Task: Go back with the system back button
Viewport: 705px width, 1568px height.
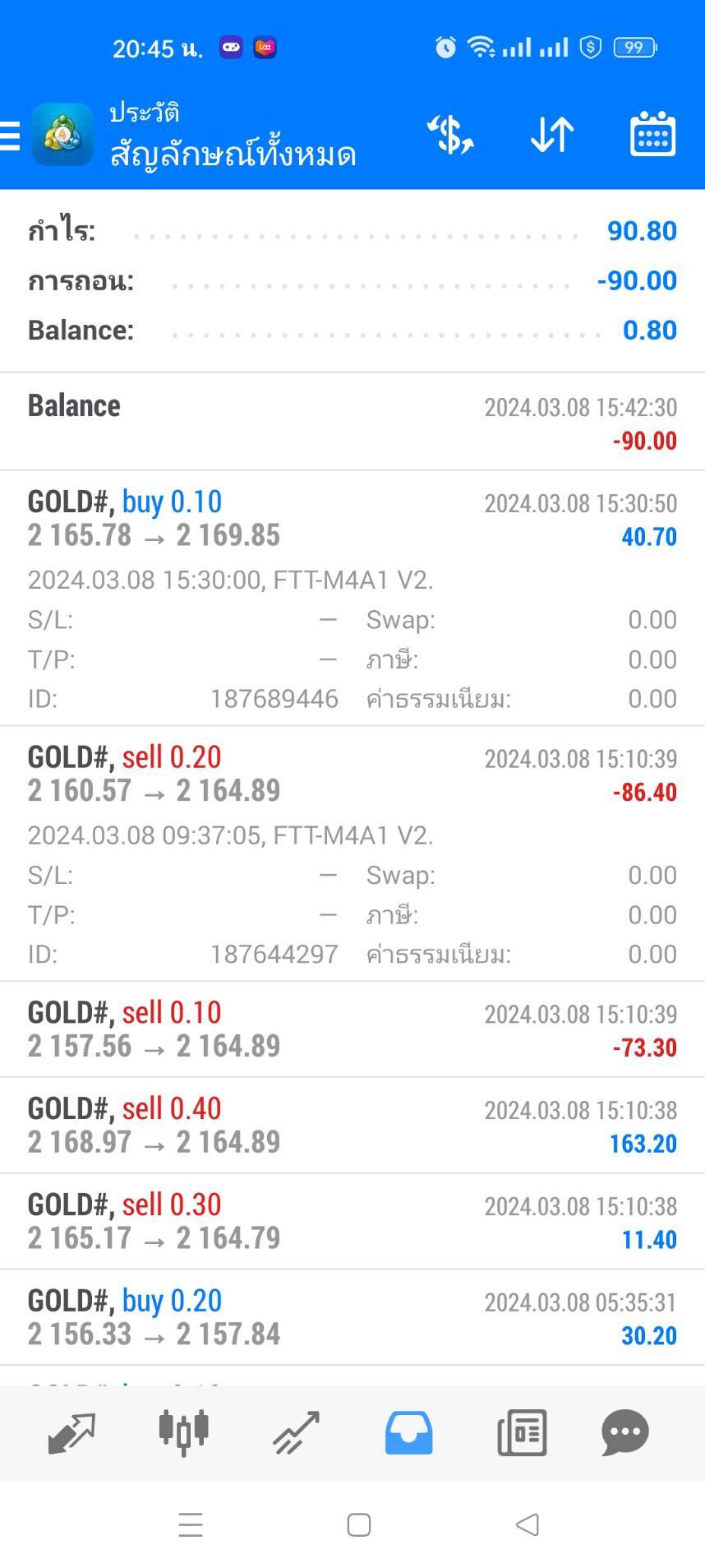Action: 527,1525
